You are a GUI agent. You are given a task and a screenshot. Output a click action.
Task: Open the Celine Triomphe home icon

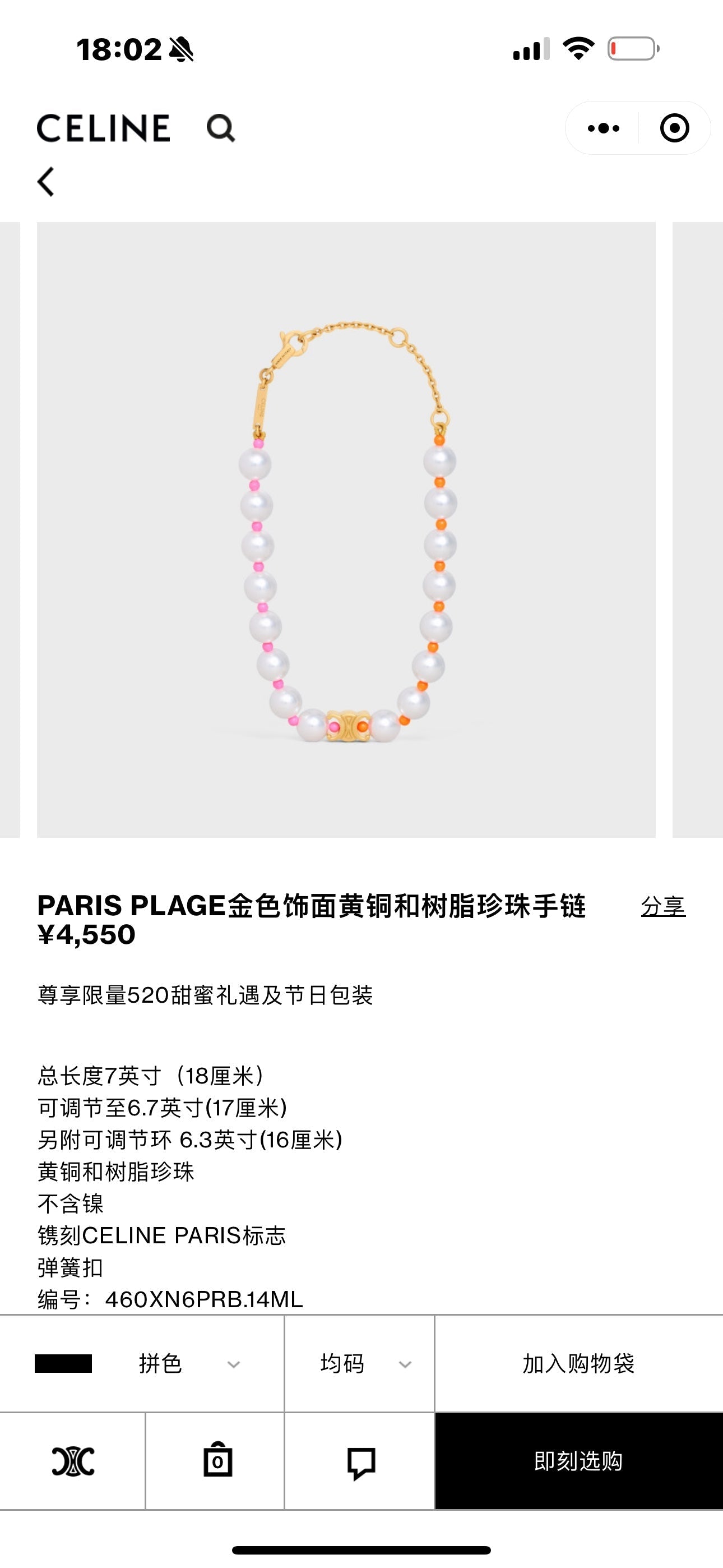coord(73,1461)
